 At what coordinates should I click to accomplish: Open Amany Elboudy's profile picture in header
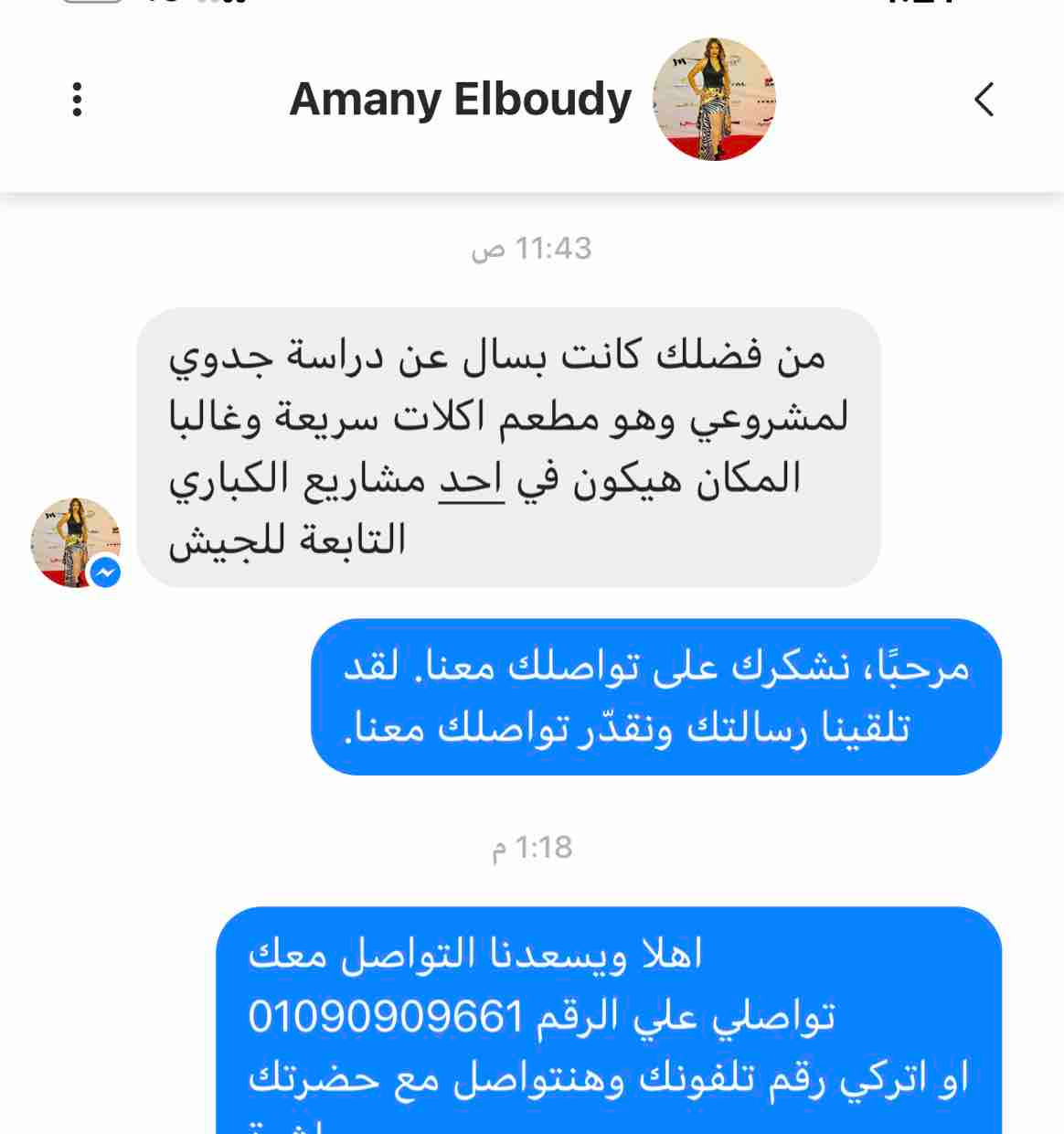point(714,99)
